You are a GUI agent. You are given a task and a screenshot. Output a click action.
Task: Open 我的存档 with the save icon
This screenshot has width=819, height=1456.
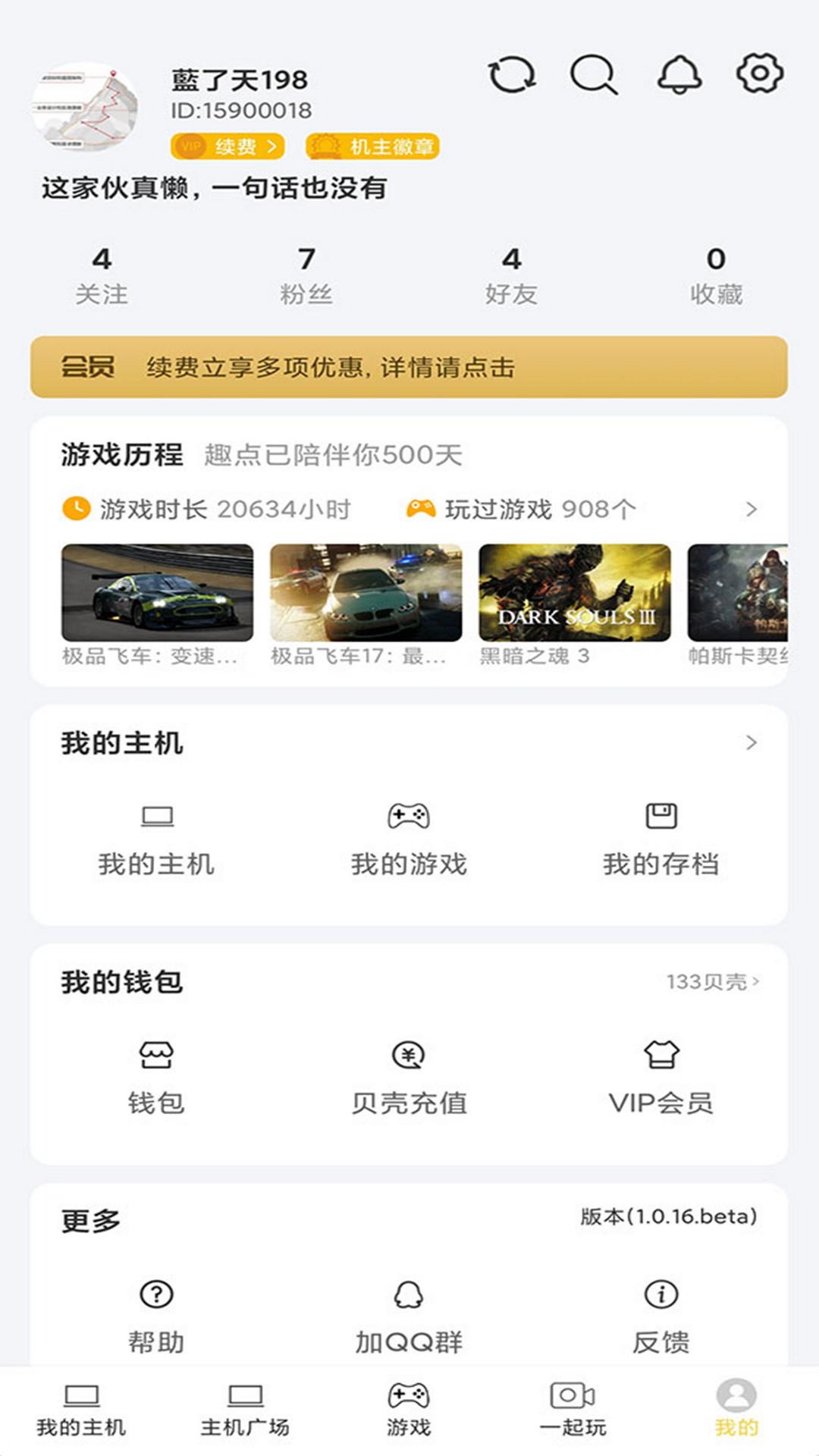tap(662, 817)
